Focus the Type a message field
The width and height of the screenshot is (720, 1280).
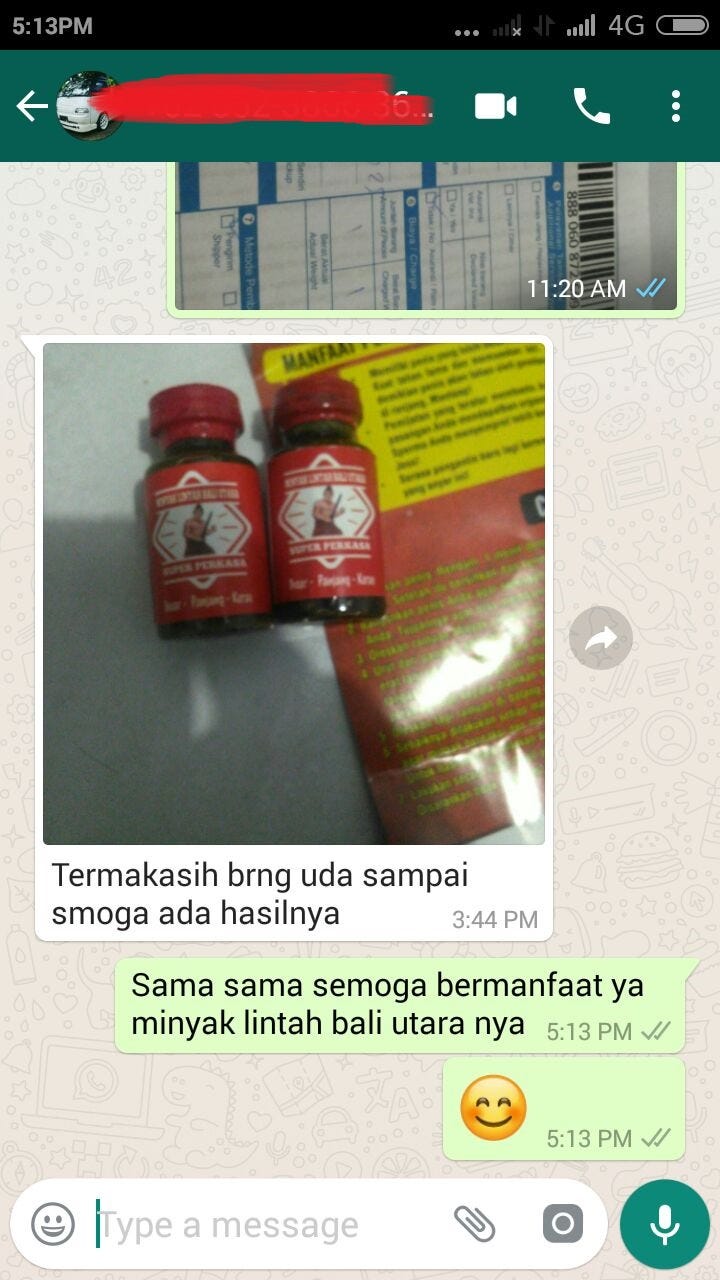click(x=270, y=1224)
